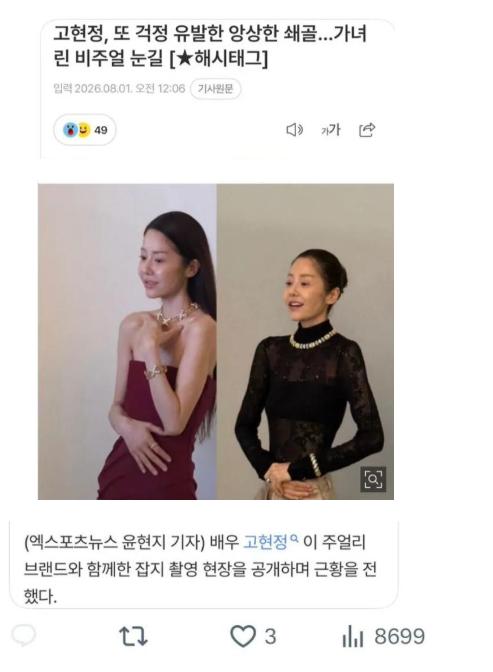
Task: Repost this tweet
Action: point(133,636)
